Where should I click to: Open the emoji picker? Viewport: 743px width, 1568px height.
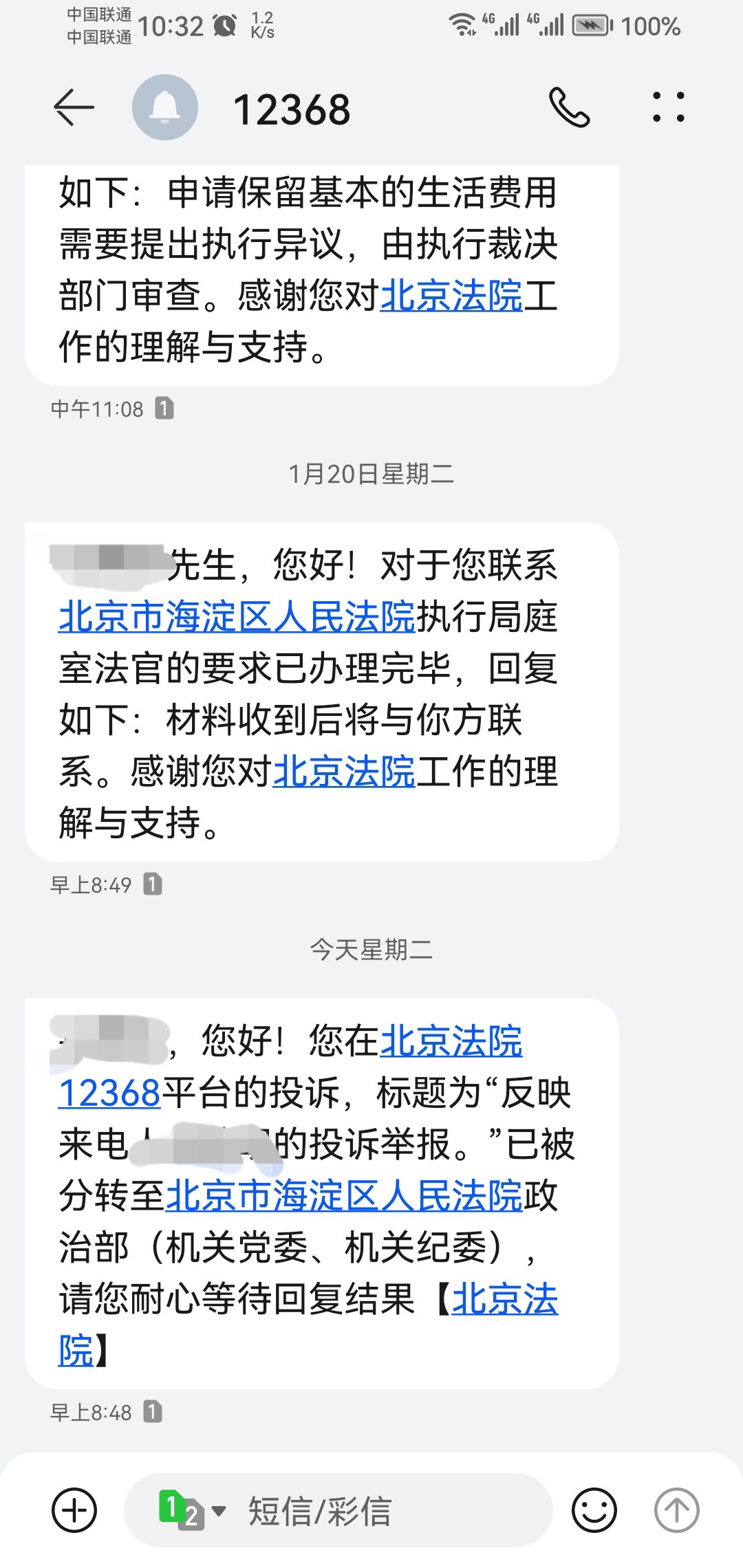click(x=594, y=1511)
